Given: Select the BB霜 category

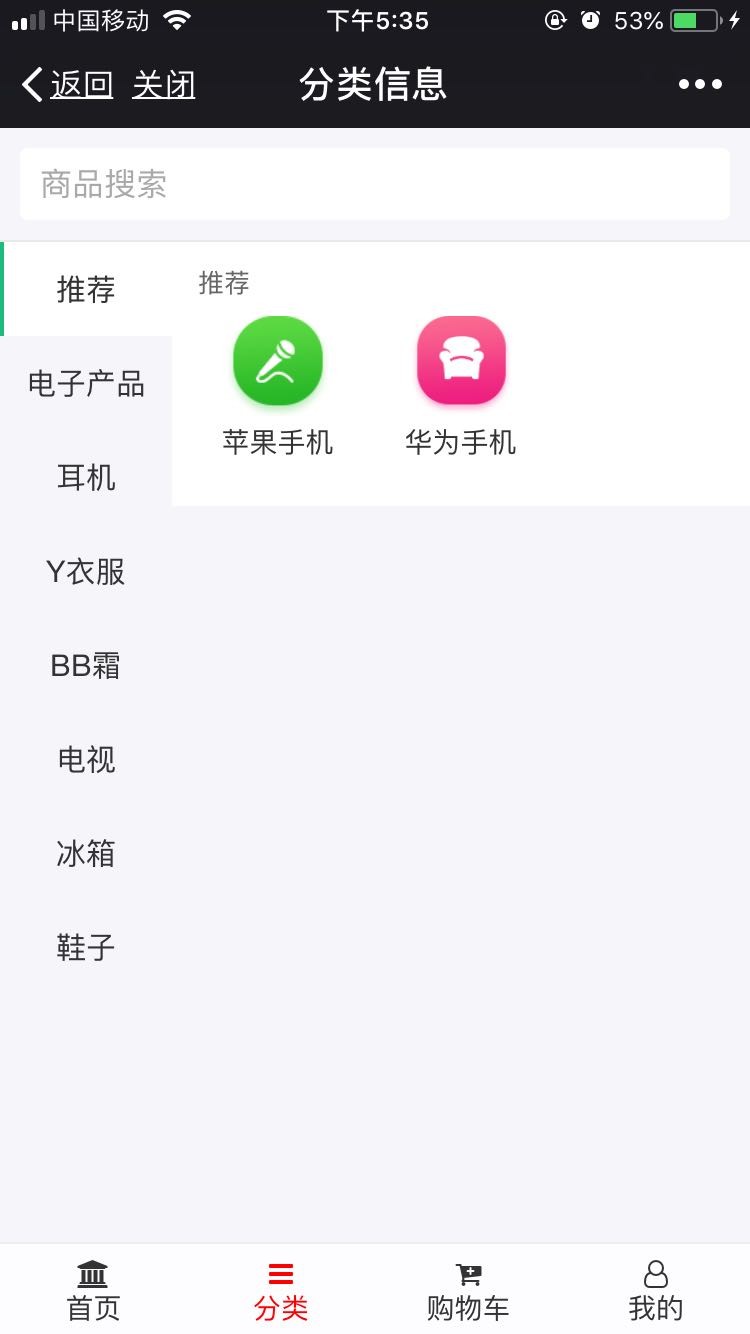Looking at the screenshot, I should 85,666.
